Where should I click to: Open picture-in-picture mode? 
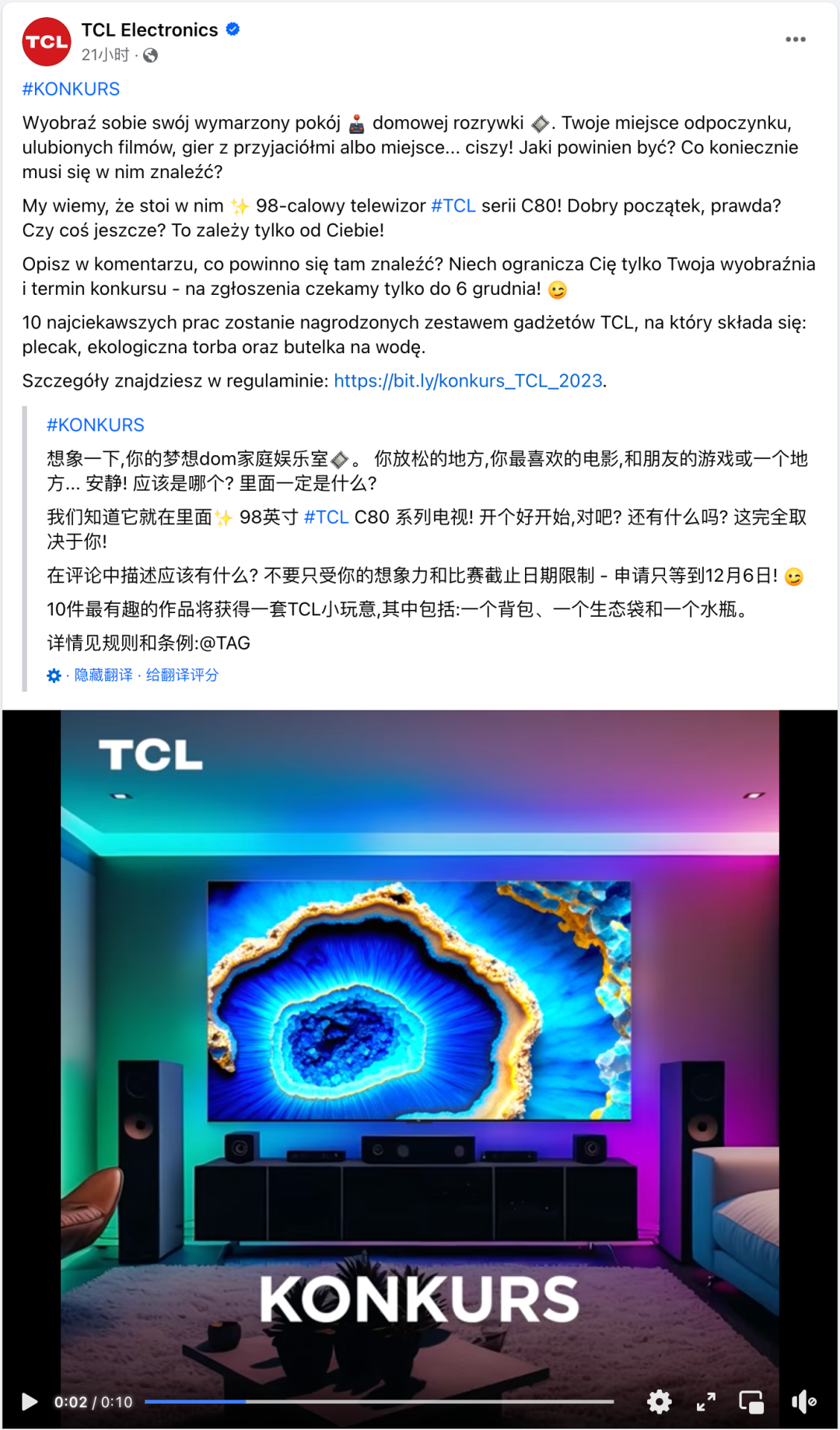click(x=751, y=1402)
